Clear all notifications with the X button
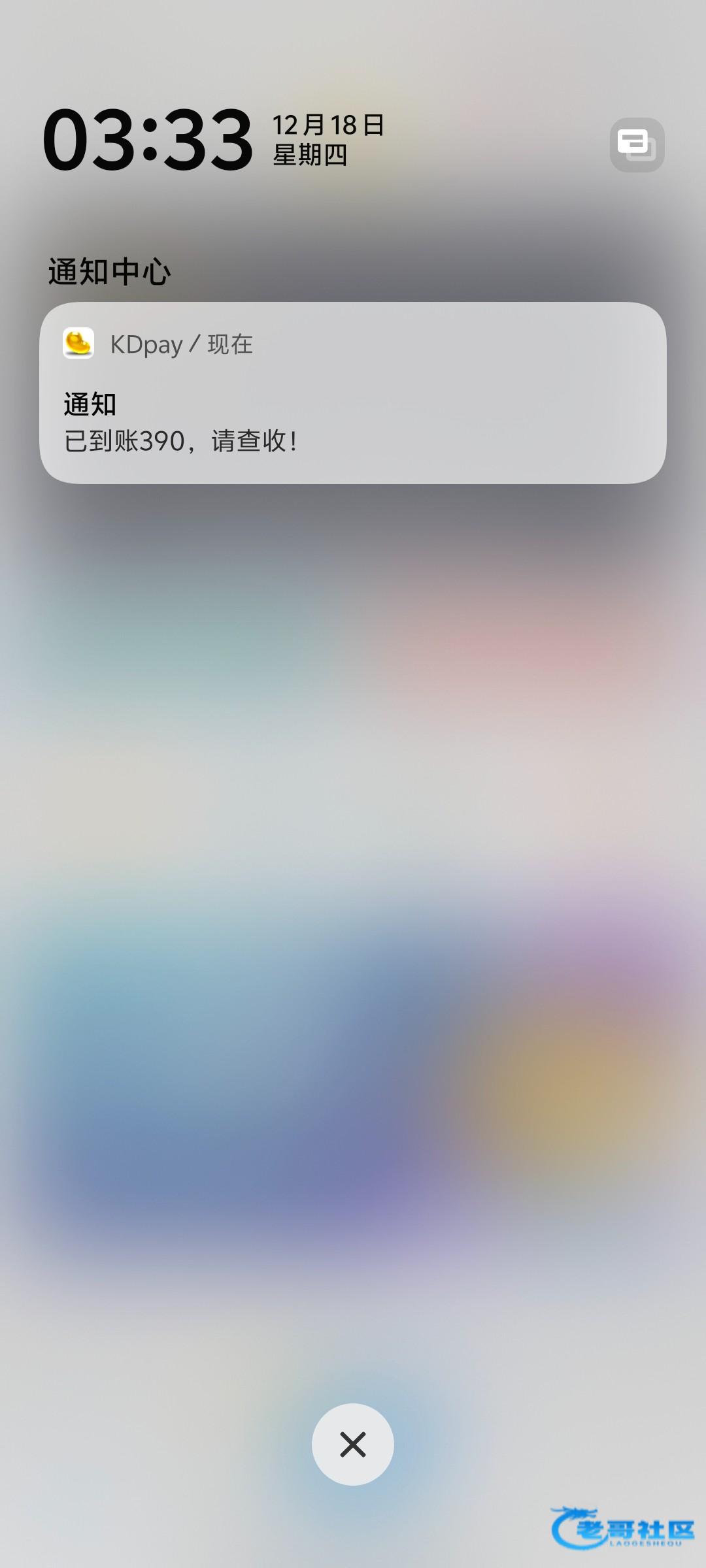Viewport: 706px width, 1568px height. pos(353,1445)
